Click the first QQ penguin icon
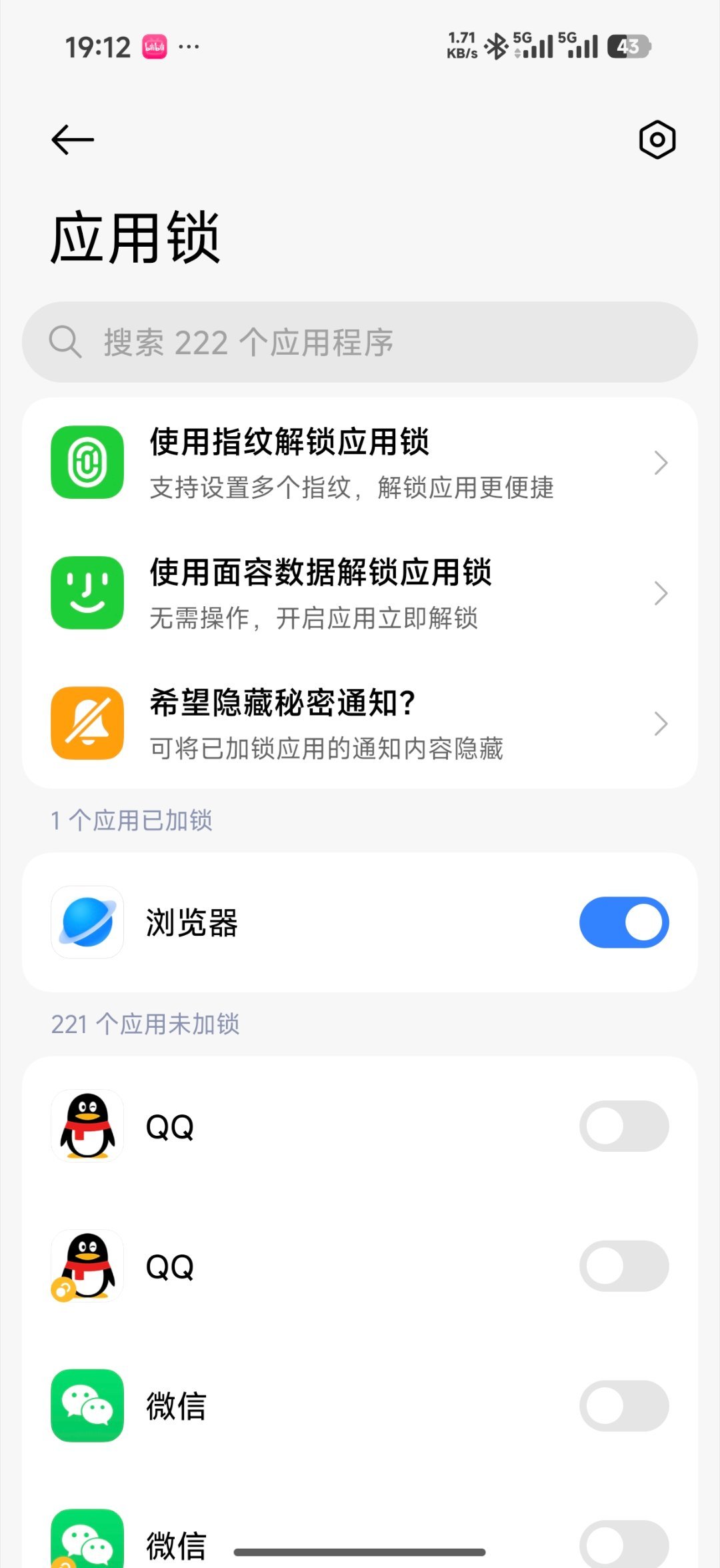This screenshot has width=720, height=1568. pos(86,1124)
